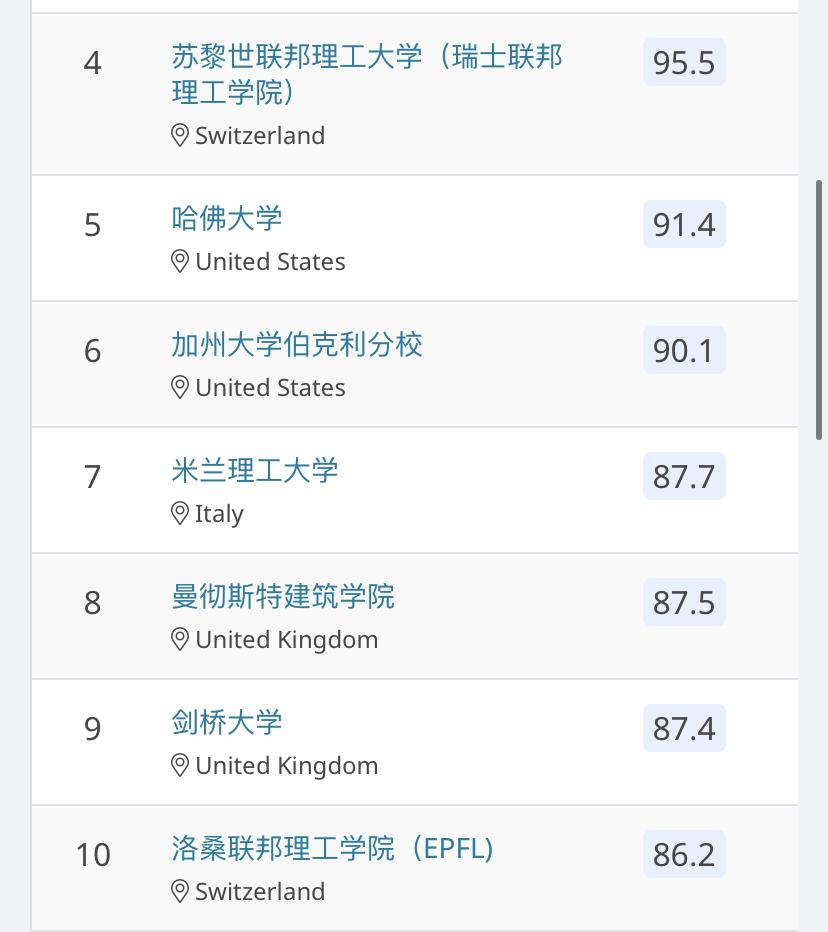This screenshot has width=828, height=932.
Task: Select the 曼彻斯特建筑学院 link
Action: click(282, 596)
